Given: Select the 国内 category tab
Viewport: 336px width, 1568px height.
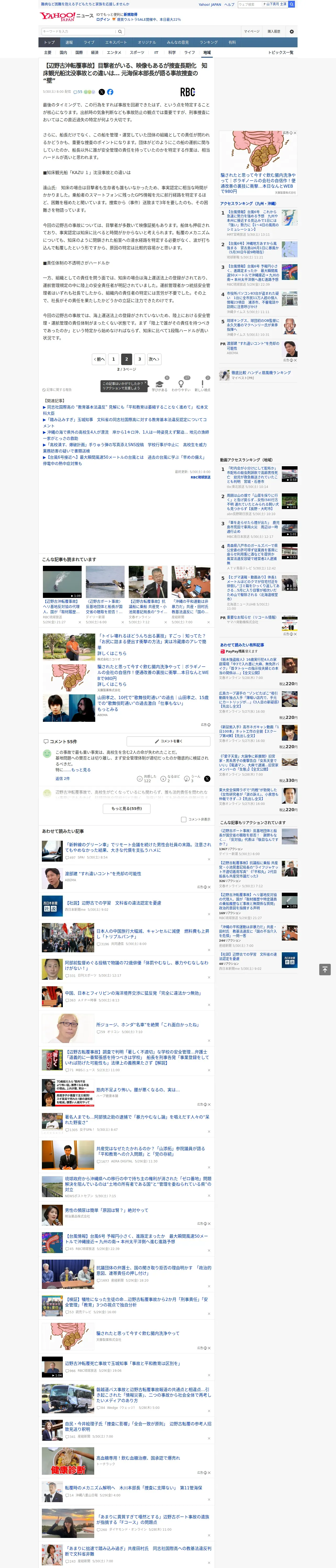Looking at the screenshot, I should 63,52.
